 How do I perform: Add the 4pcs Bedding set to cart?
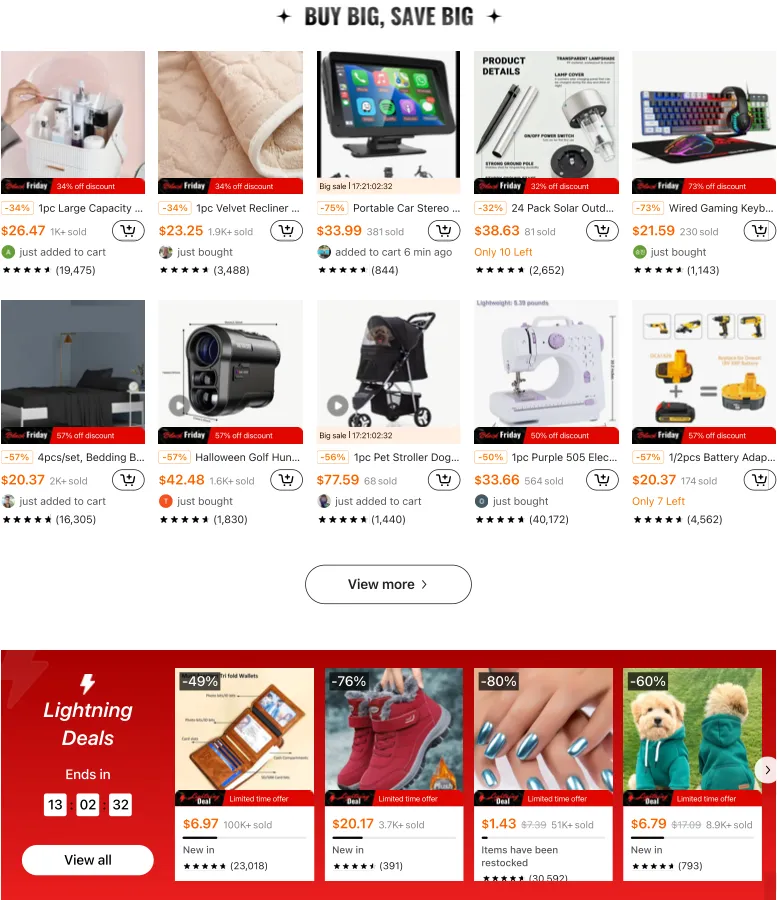(128, 480)
